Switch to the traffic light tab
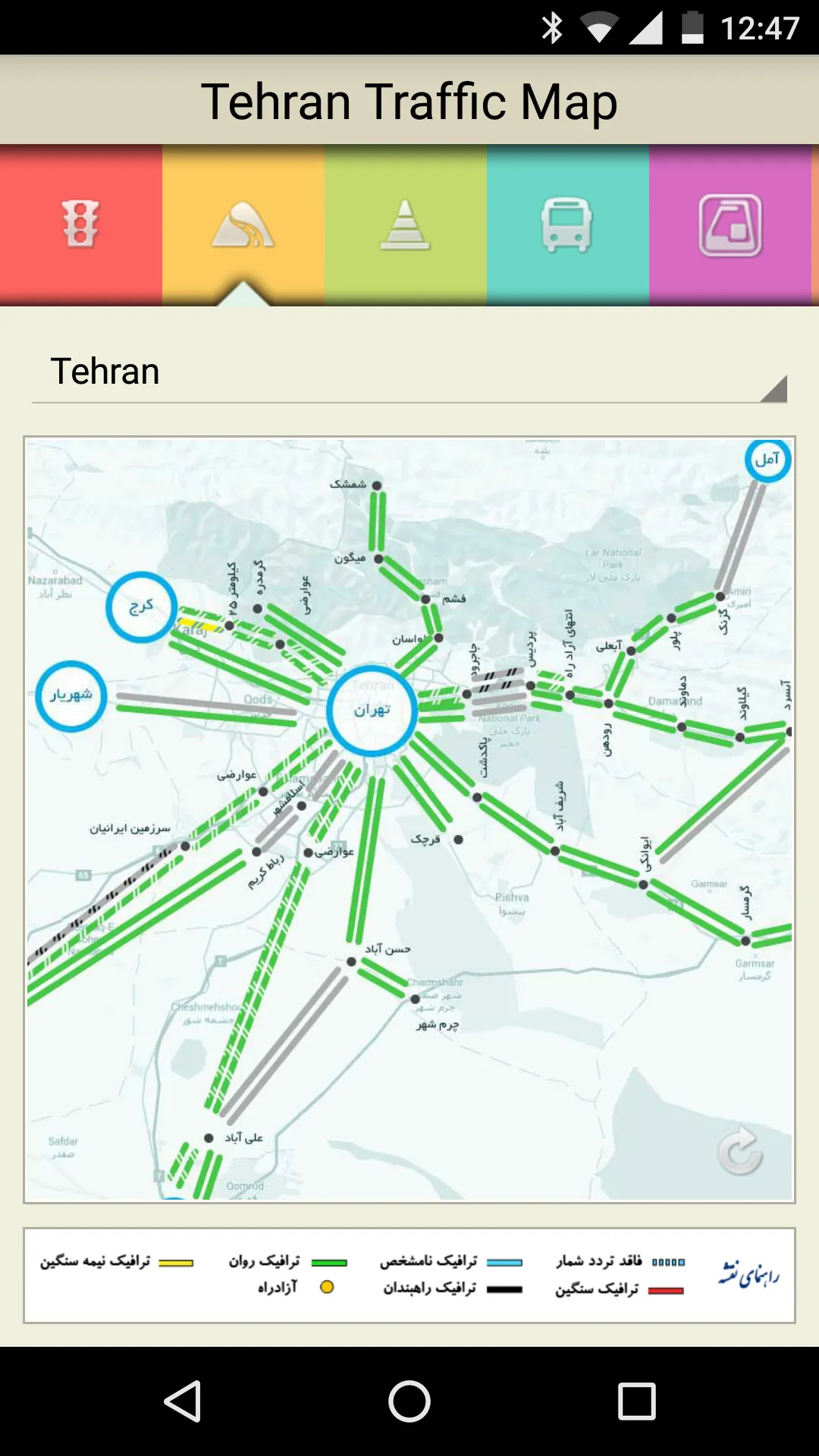The height and width of the screenshot is (1456, 819). 80,224
